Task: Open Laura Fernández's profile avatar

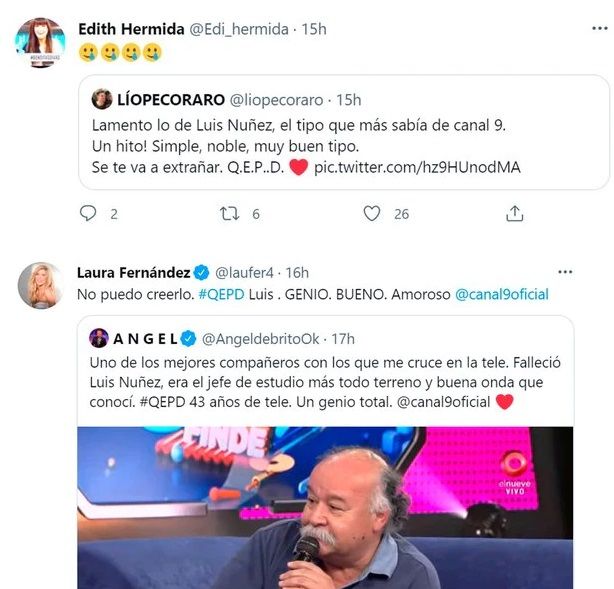Action: pyautogui.click(x=40, y=284)
